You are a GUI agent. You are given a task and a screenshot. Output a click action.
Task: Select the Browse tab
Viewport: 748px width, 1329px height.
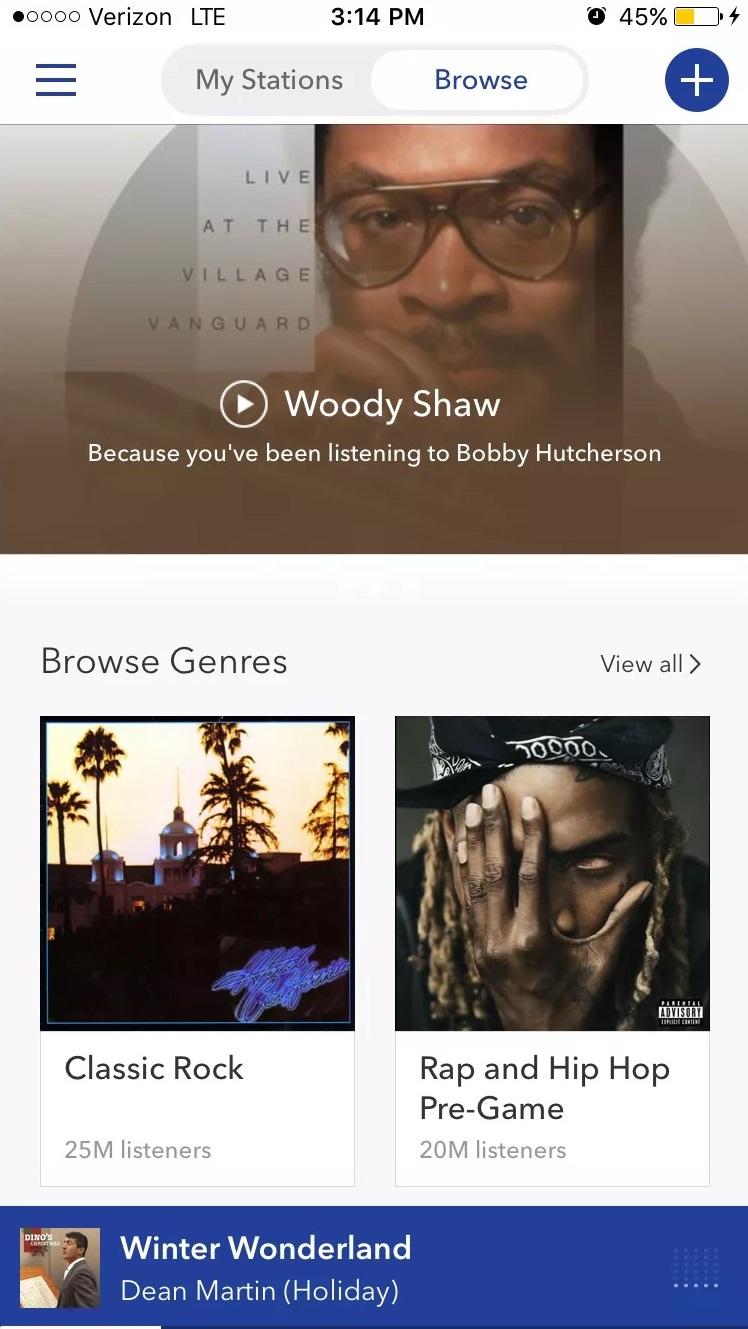[x=480, y=80]
